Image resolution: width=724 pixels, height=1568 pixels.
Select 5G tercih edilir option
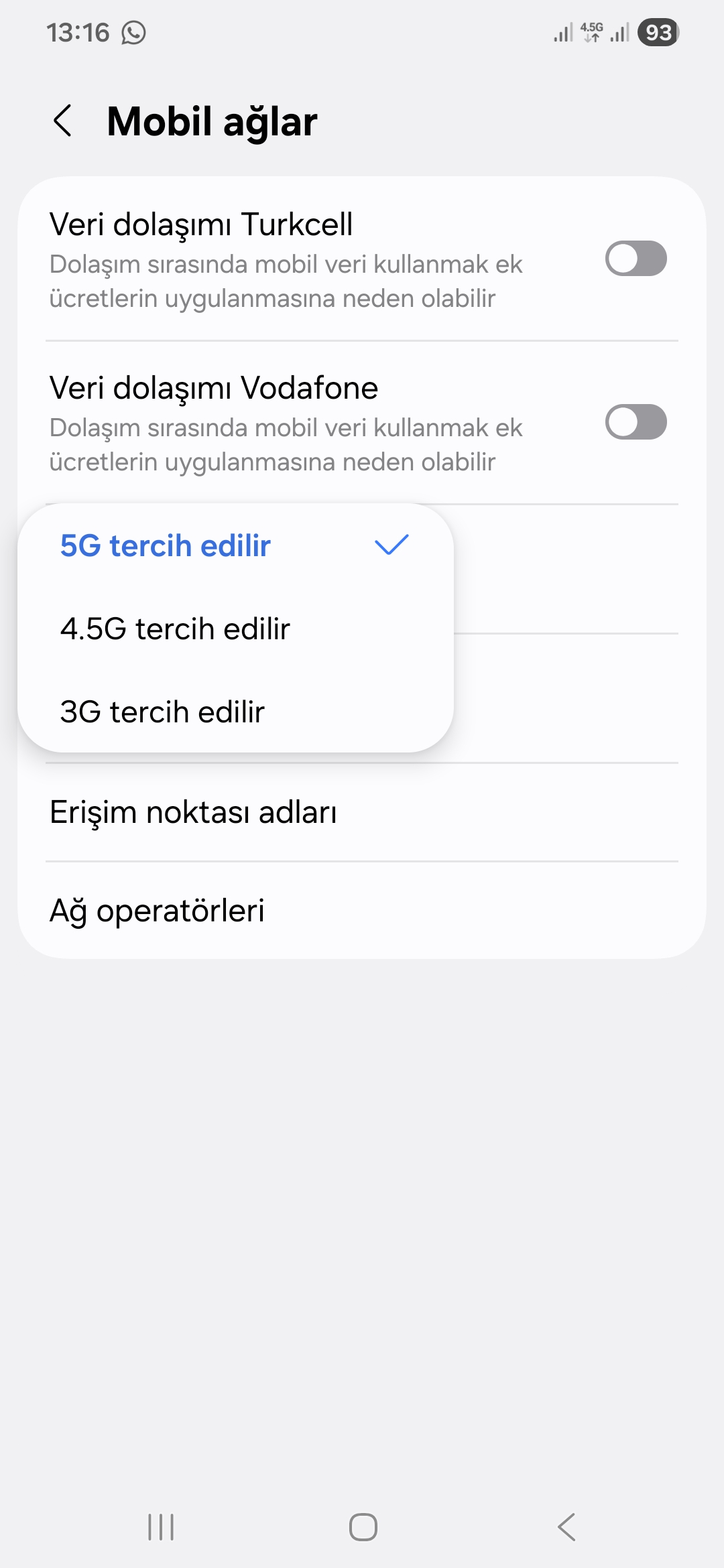click(x=235, y=545)
